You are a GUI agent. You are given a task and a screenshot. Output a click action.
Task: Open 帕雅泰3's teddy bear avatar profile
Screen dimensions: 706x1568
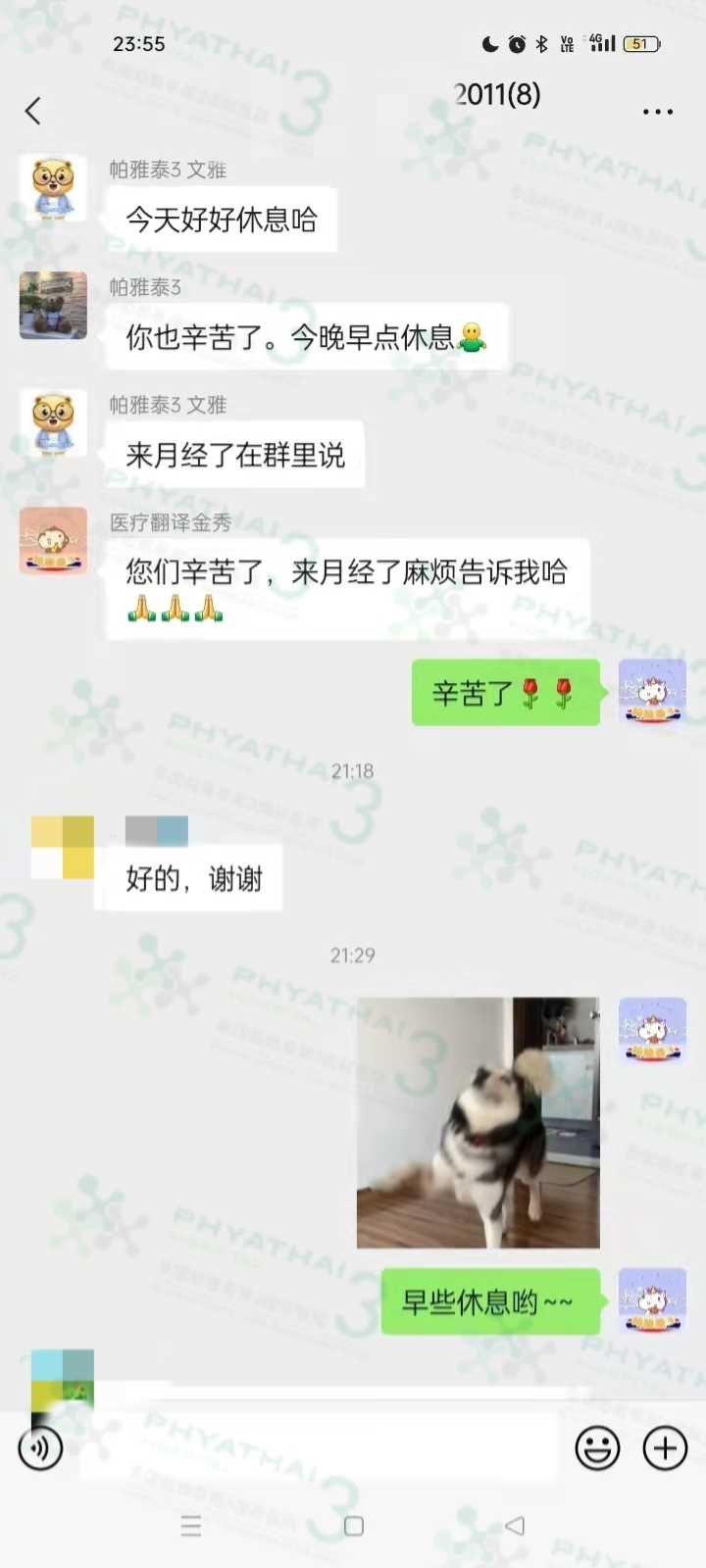point(53,305)
